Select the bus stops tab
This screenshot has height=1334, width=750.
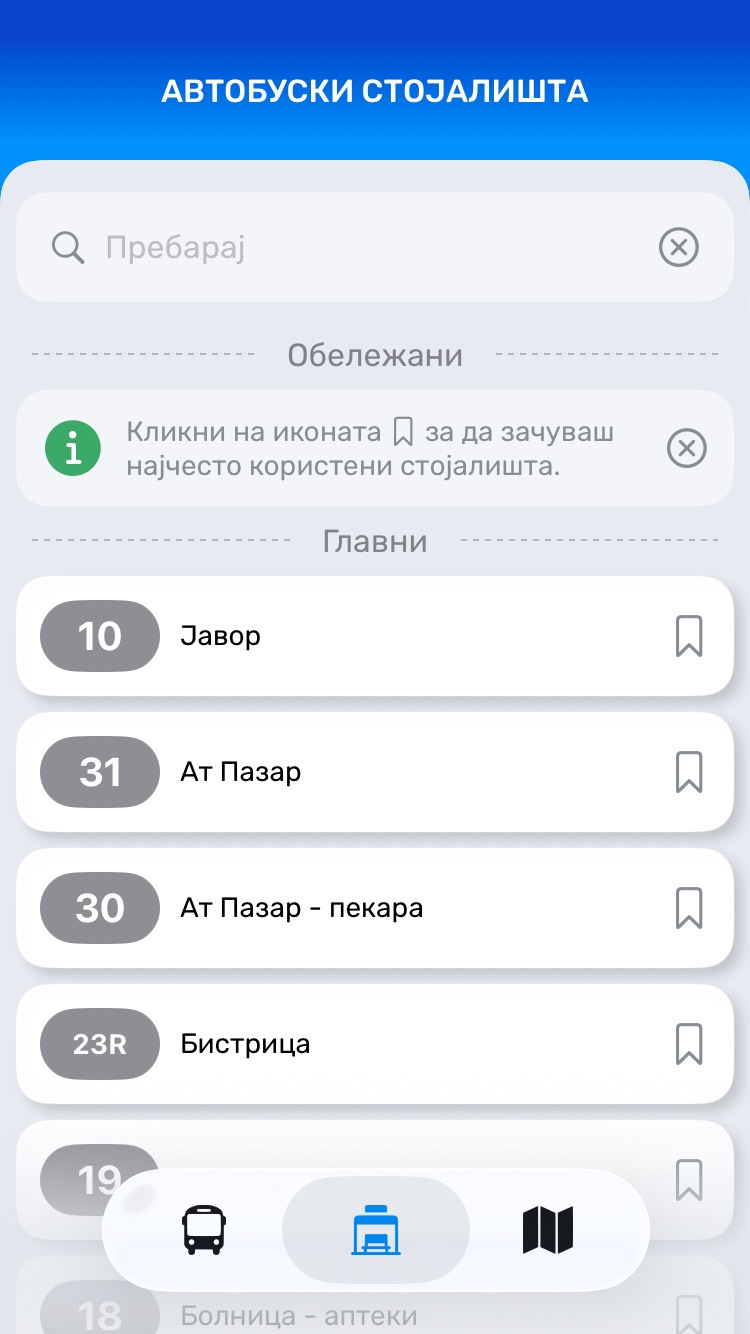point(376,1230)
